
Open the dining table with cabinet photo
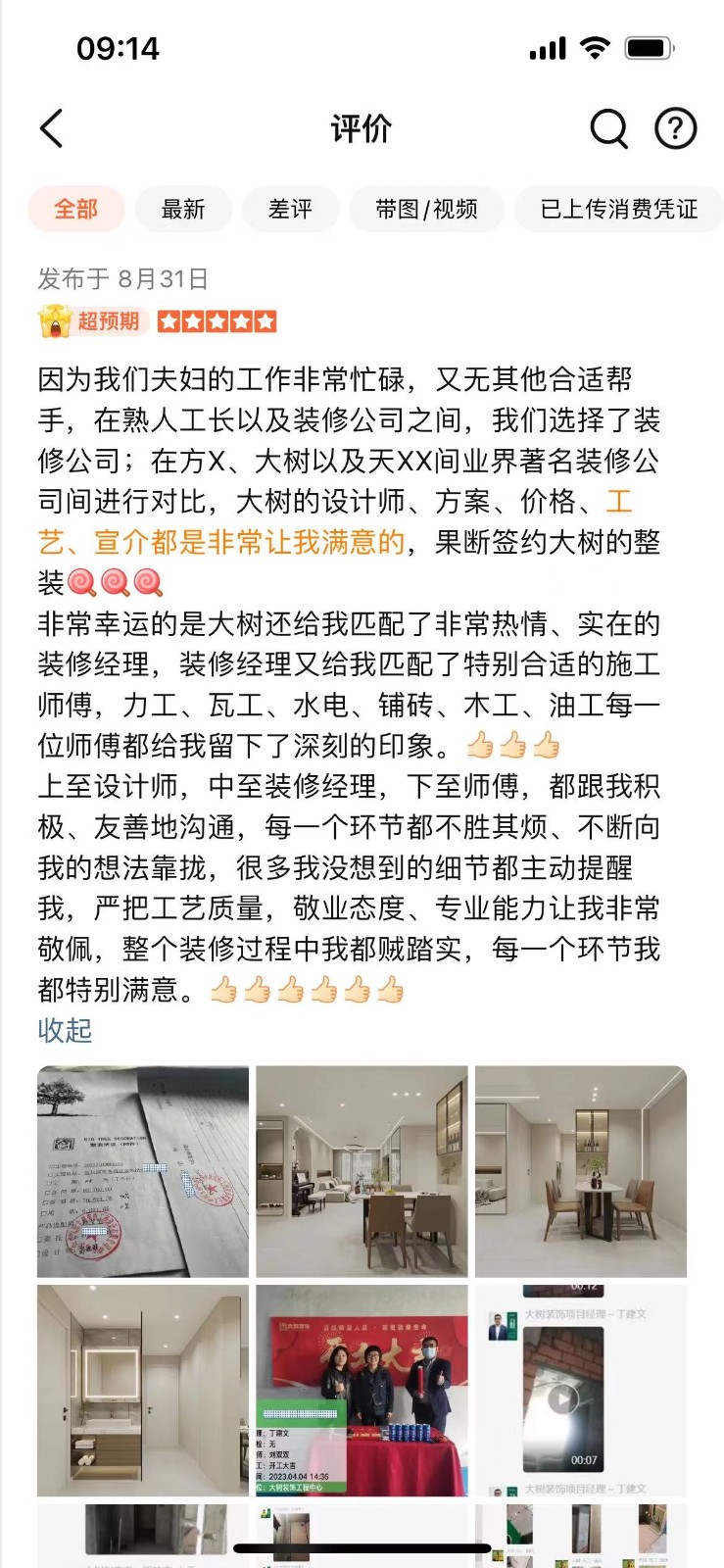pyautogui.click(x=580, y=1171)
